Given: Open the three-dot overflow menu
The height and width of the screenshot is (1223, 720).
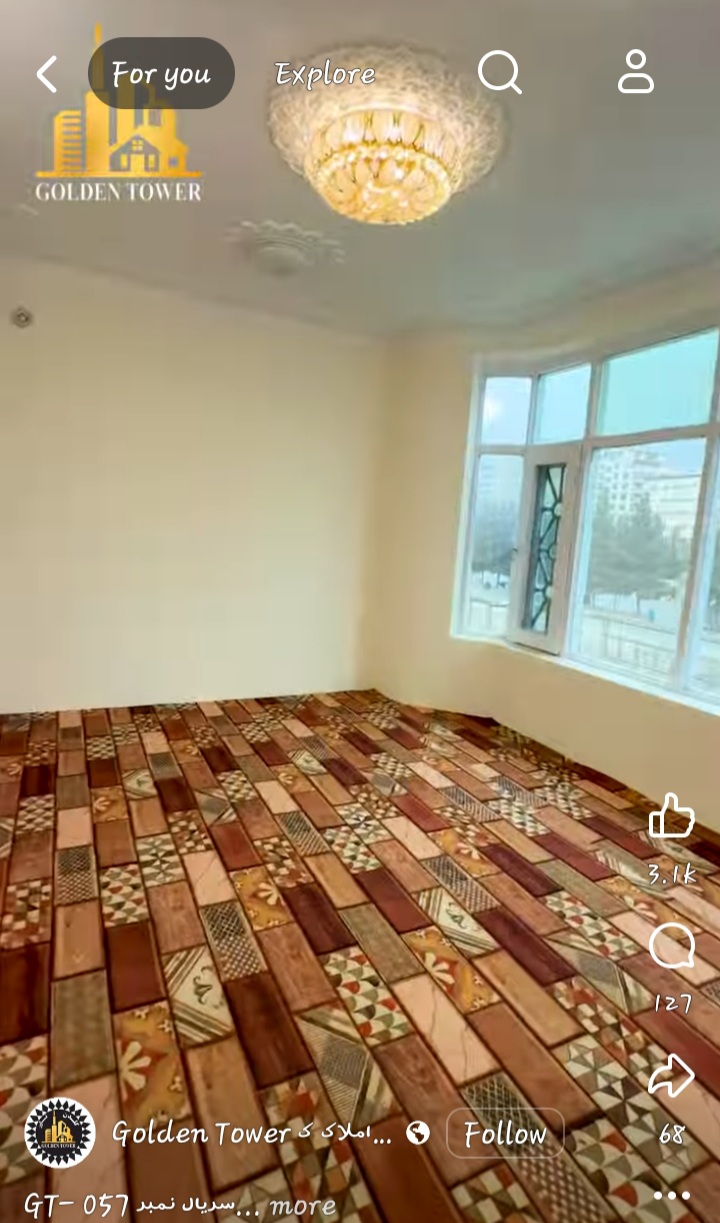Looking at the screenshot, I should (x=671, y=1195).
